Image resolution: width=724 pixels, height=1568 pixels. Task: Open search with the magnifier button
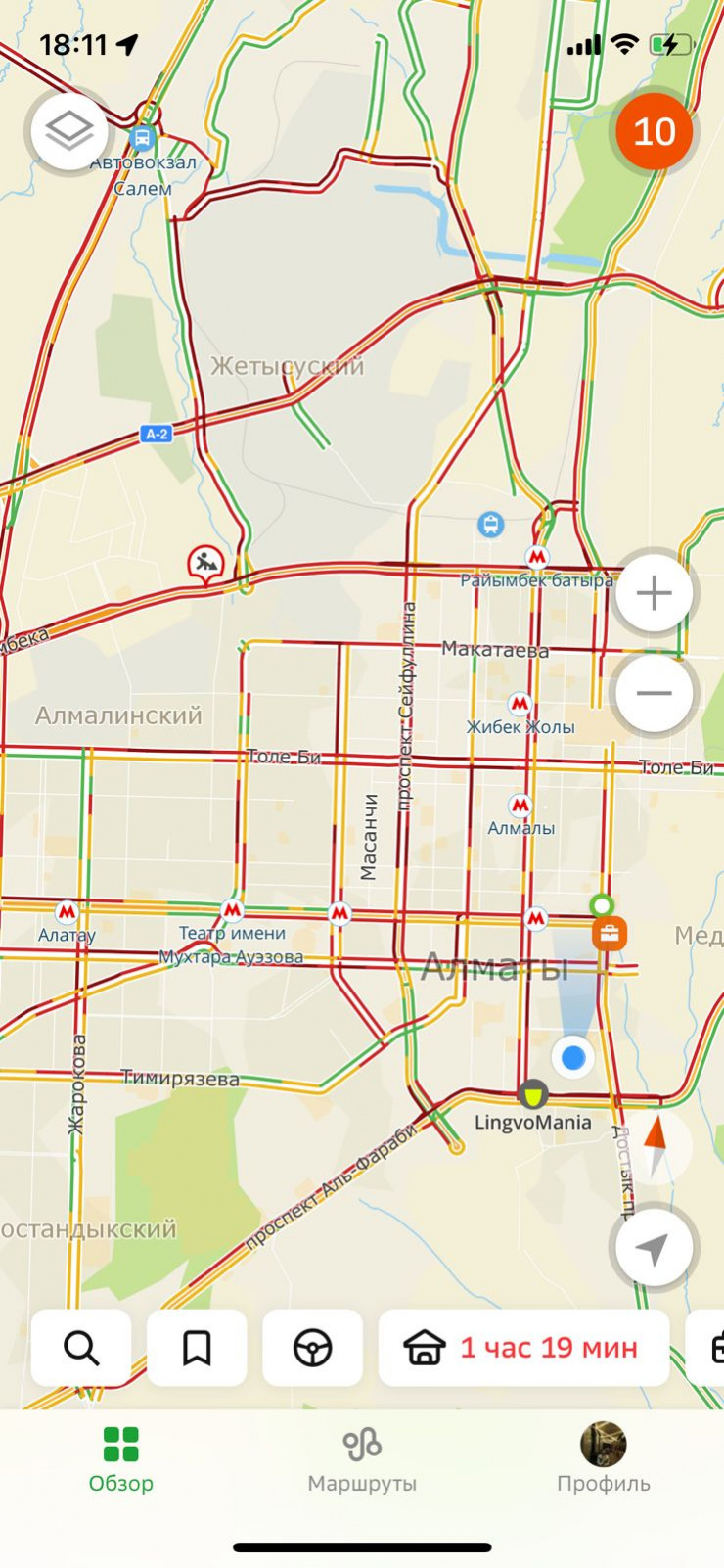(x=81, y=1348)
